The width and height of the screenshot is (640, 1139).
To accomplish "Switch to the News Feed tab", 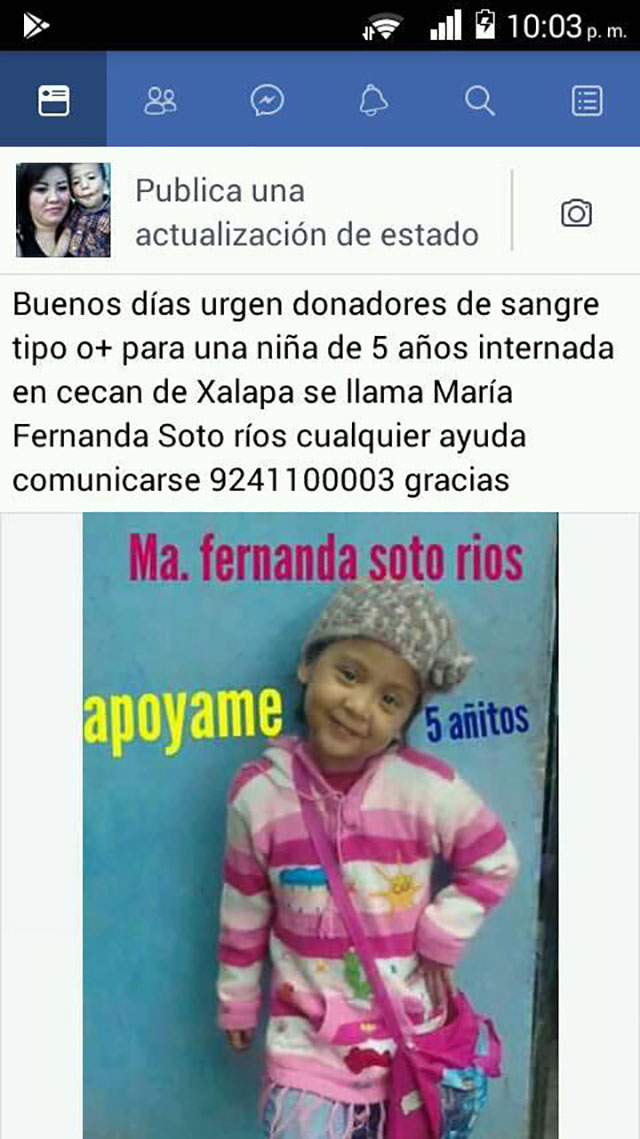I will [x=53, y=100].
